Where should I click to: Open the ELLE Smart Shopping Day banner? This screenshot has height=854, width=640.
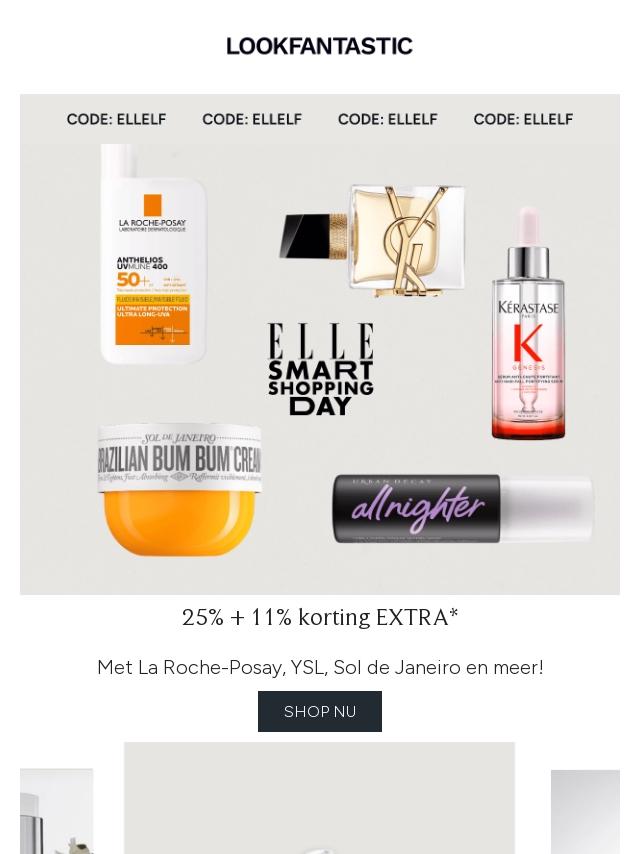(320, 345)
